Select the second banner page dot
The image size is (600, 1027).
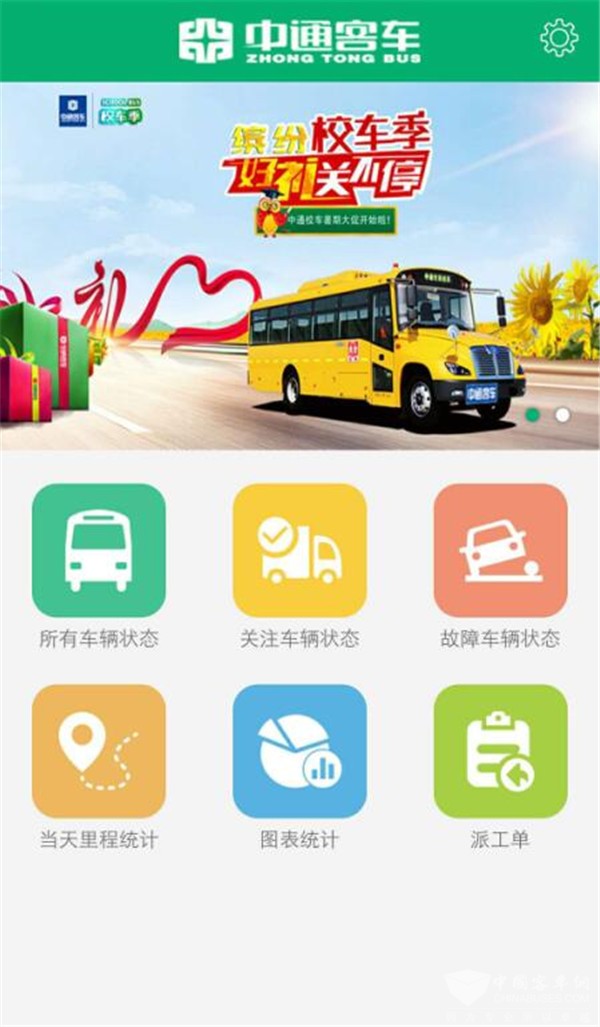click(563, 414)
